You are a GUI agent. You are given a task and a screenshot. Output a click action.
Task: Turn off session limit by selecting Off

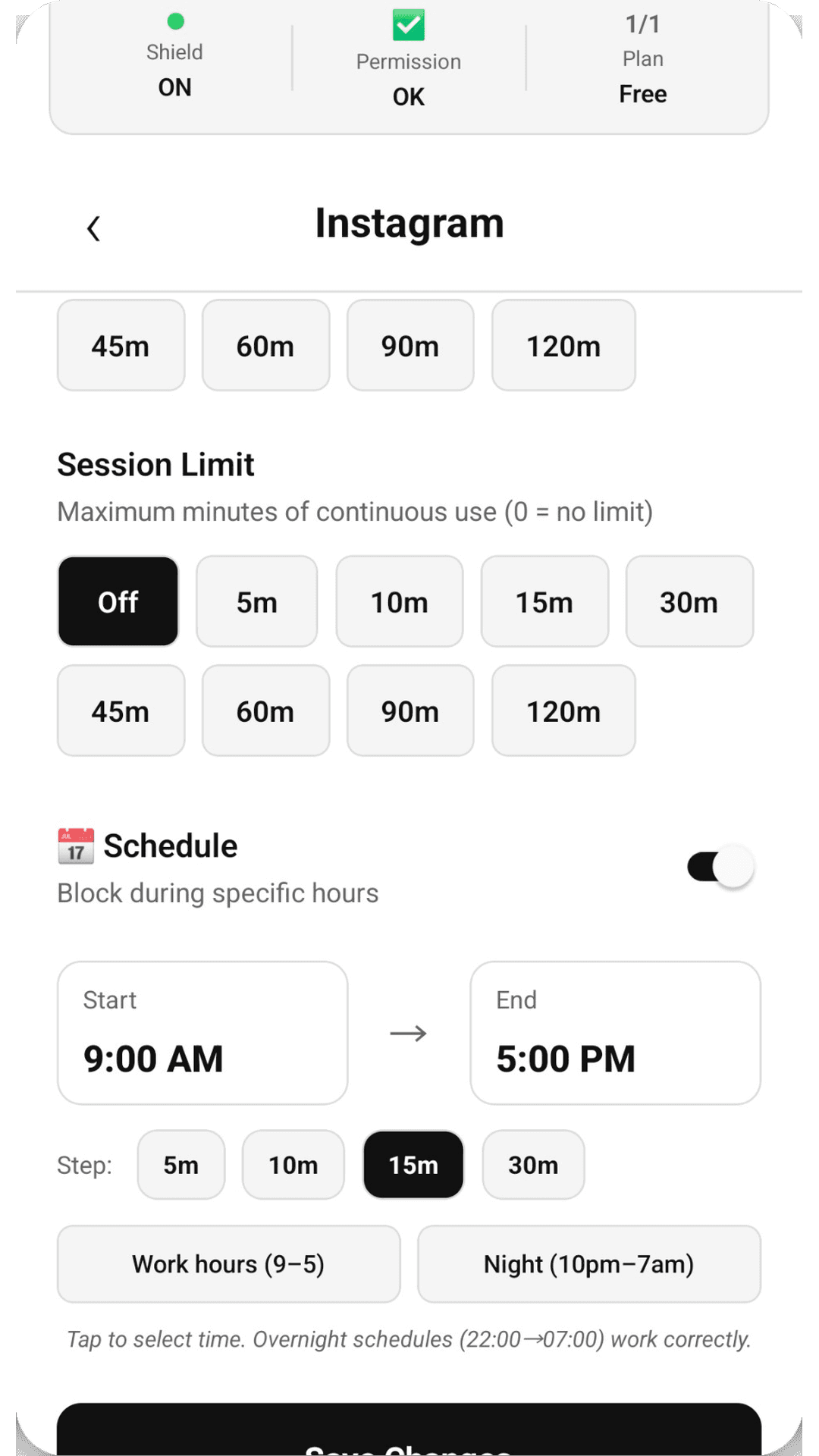click(x=118, y=601)
